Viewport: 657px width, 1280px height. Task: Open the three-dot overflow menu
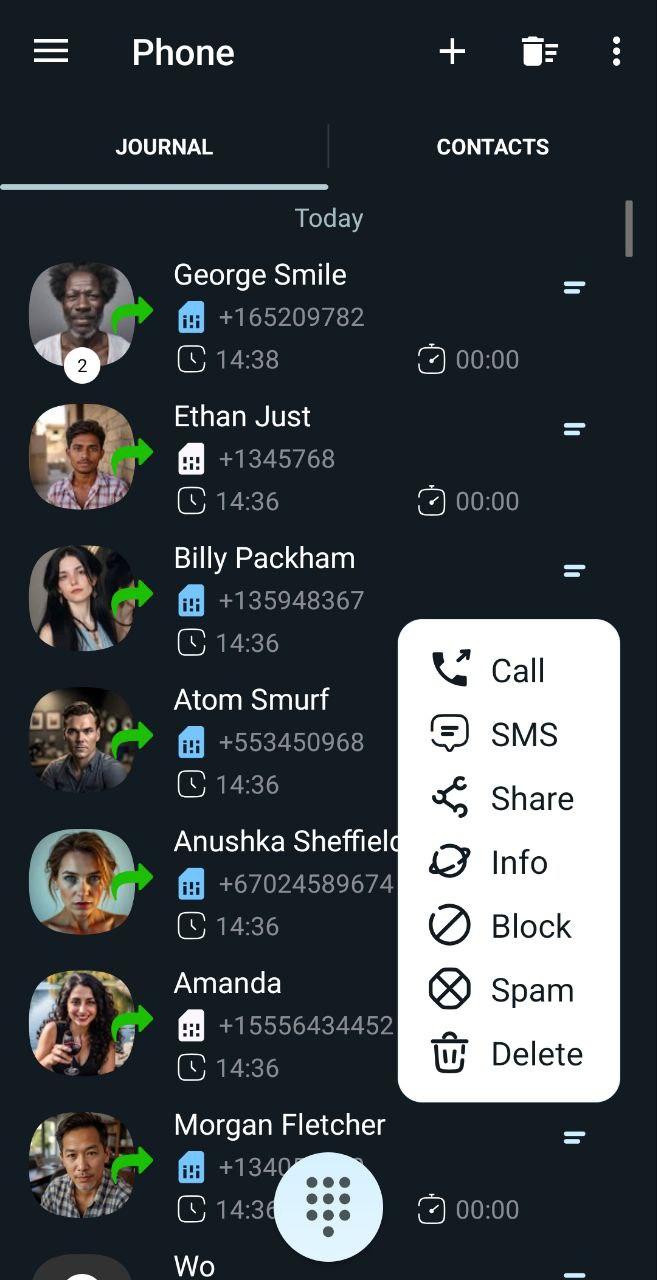[616, 52]
